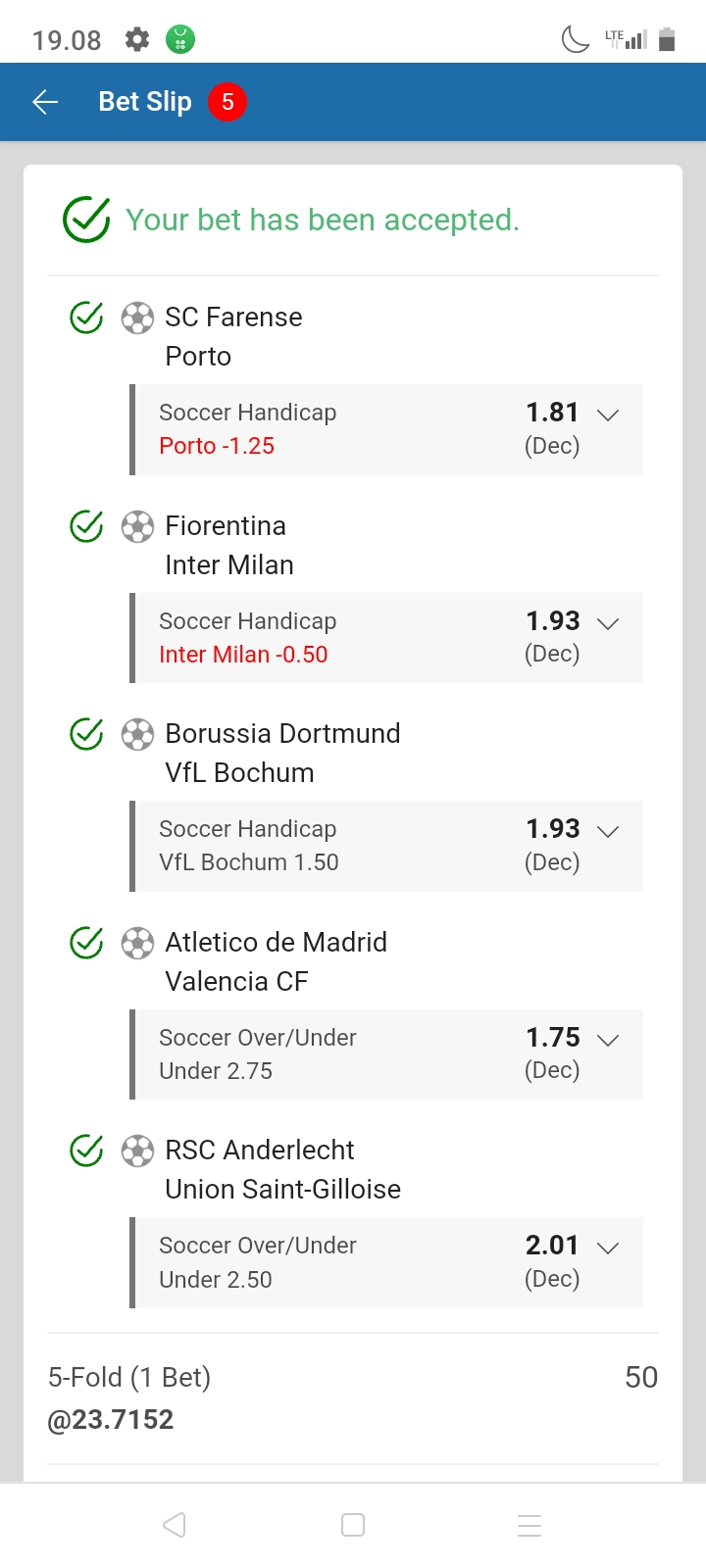
Task: Tap the system home button
Action: click(x=353, y=1525)
